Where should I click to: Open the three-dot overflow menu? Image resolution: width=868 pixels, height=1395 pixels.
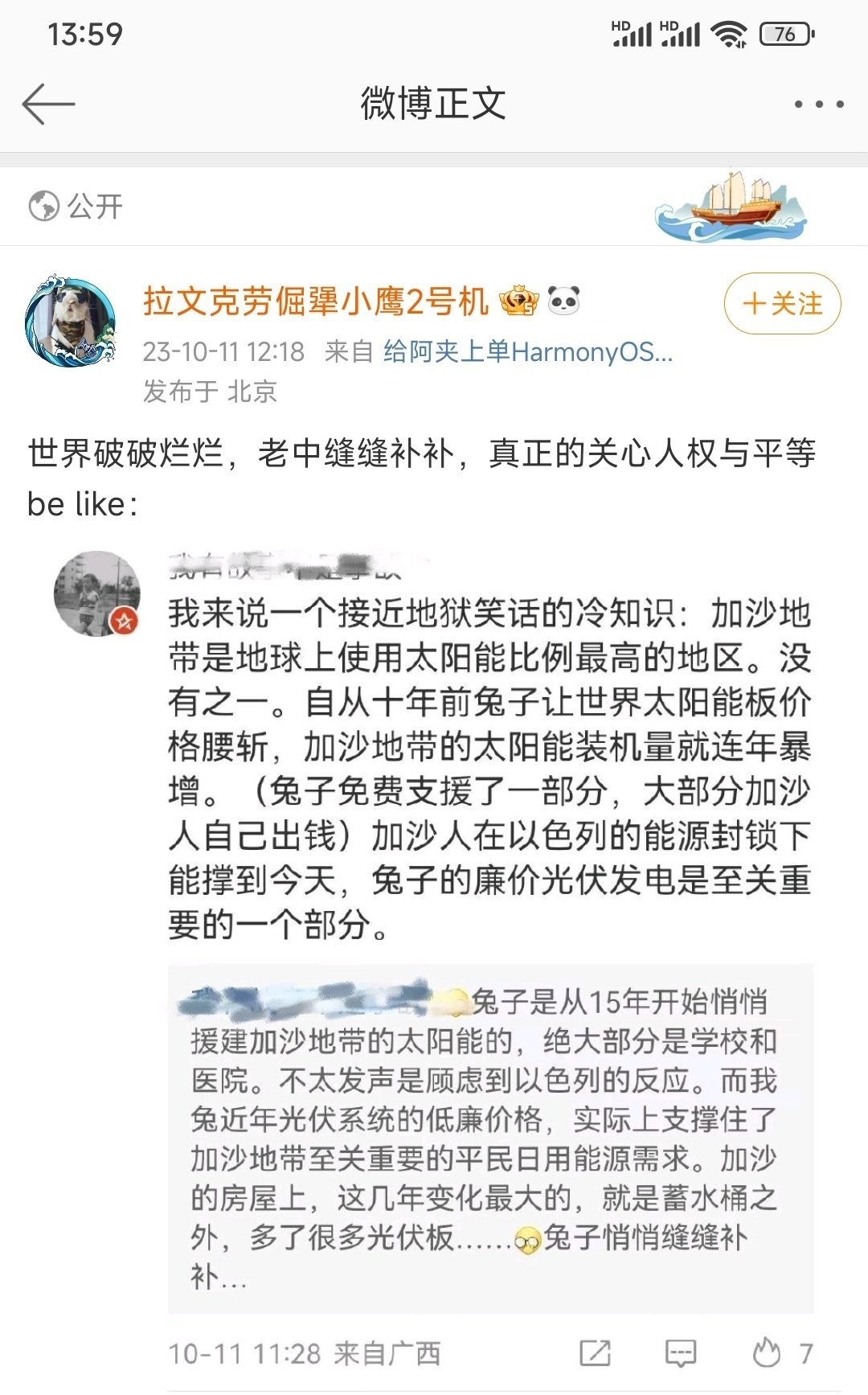coord(818,105)
